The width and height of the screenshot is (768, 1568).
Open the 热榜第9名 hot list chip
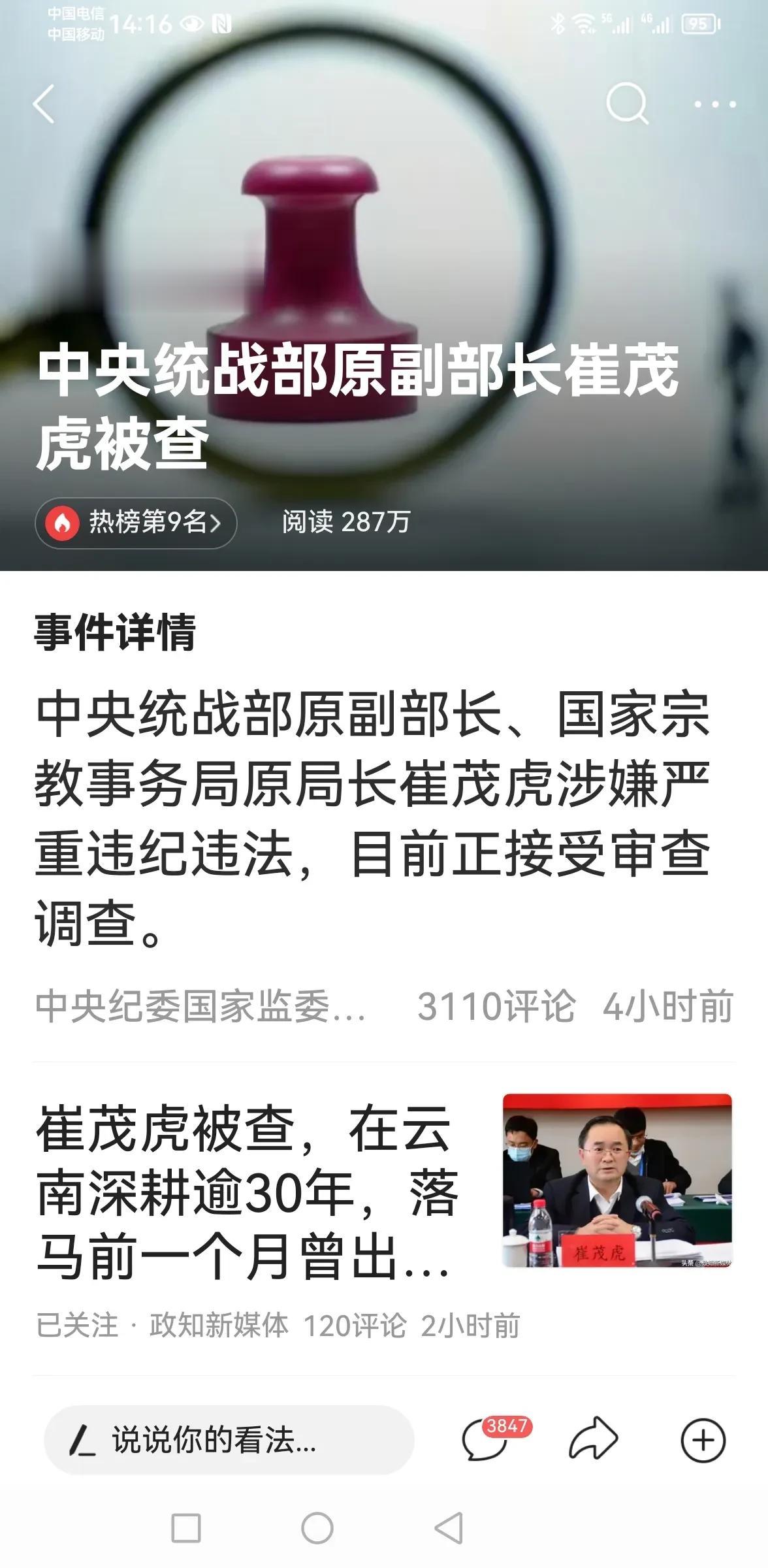click(136, 523)
